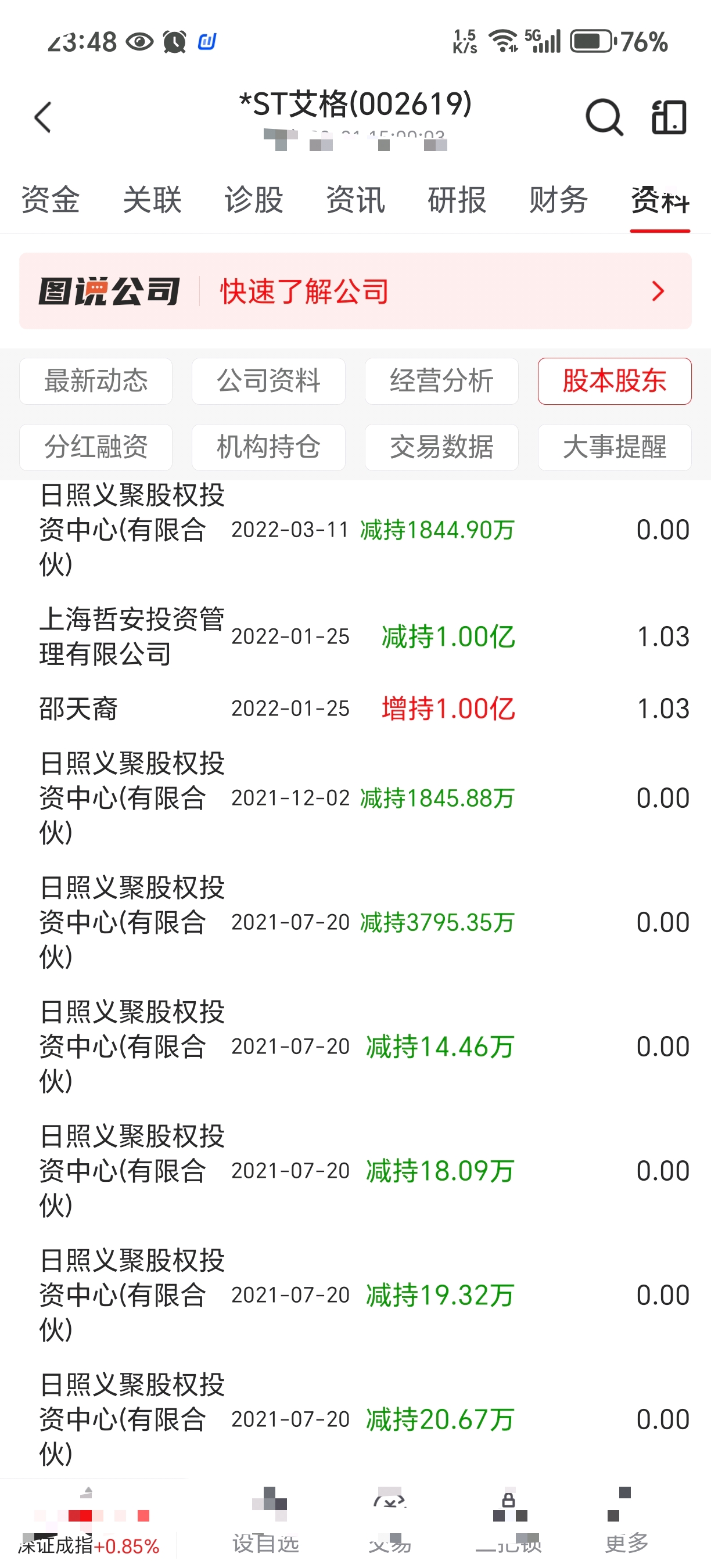Select the 大事提醒 chip

614,447
